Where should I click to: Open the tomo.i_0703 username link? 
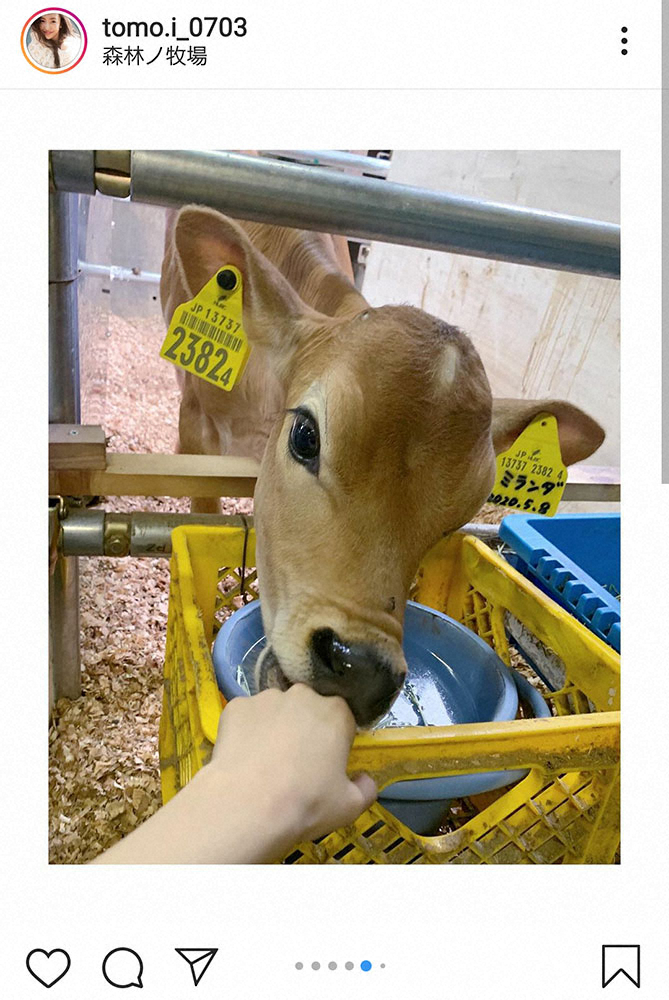(x=174, y=27)
